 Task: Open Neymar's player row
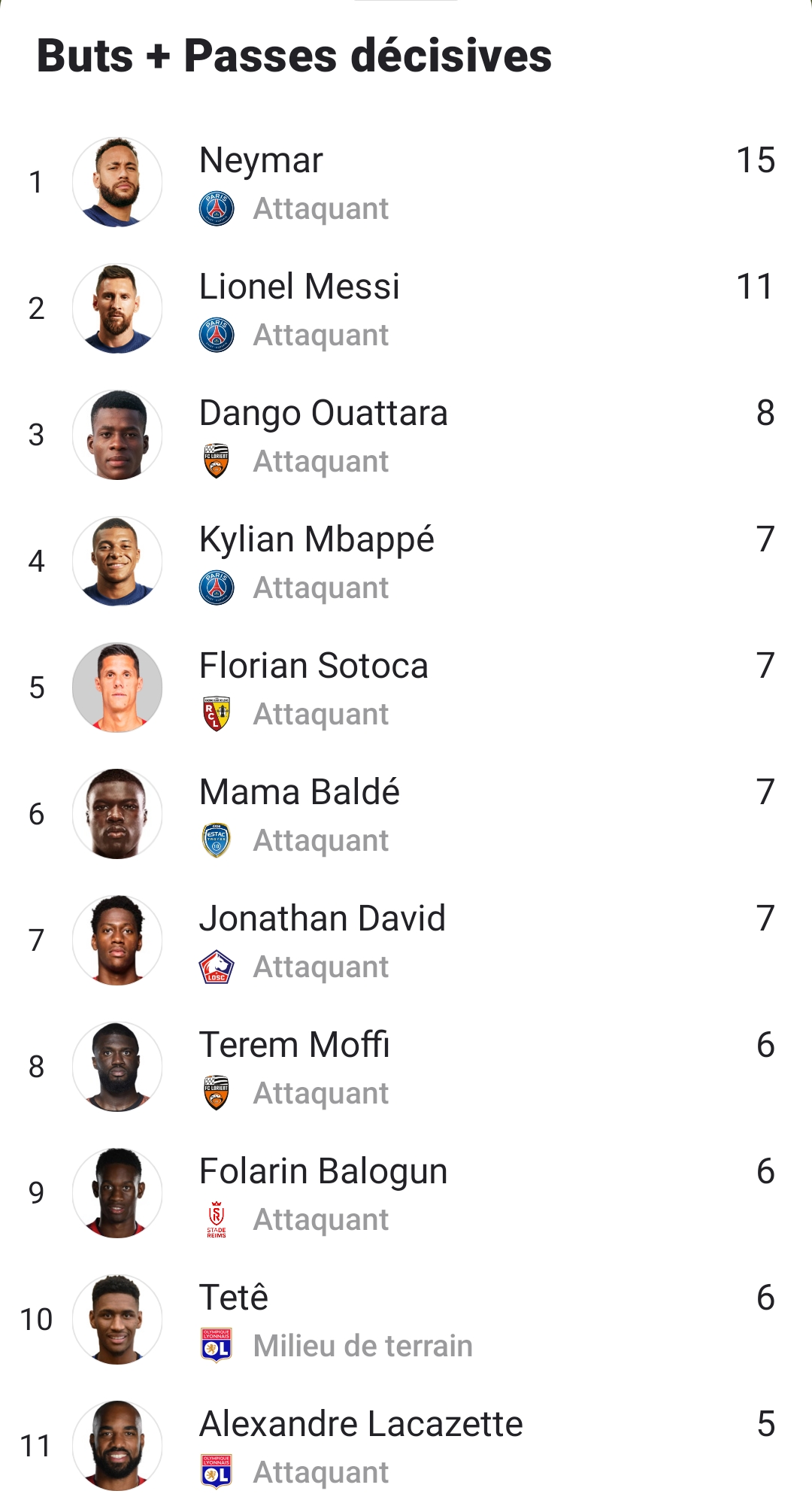tap(406, 182)
